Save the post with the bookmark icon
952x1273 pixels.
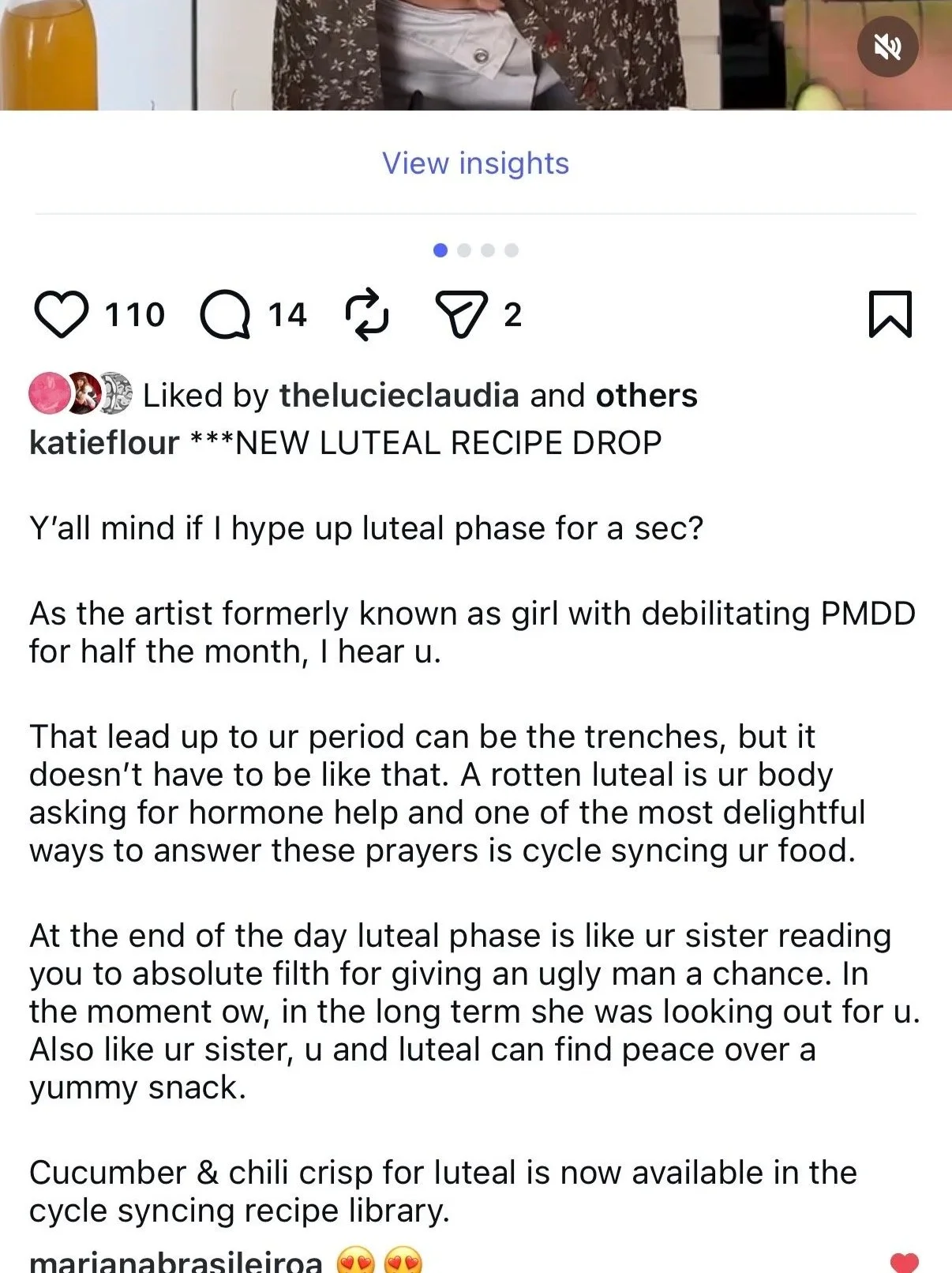coord(890,314)
